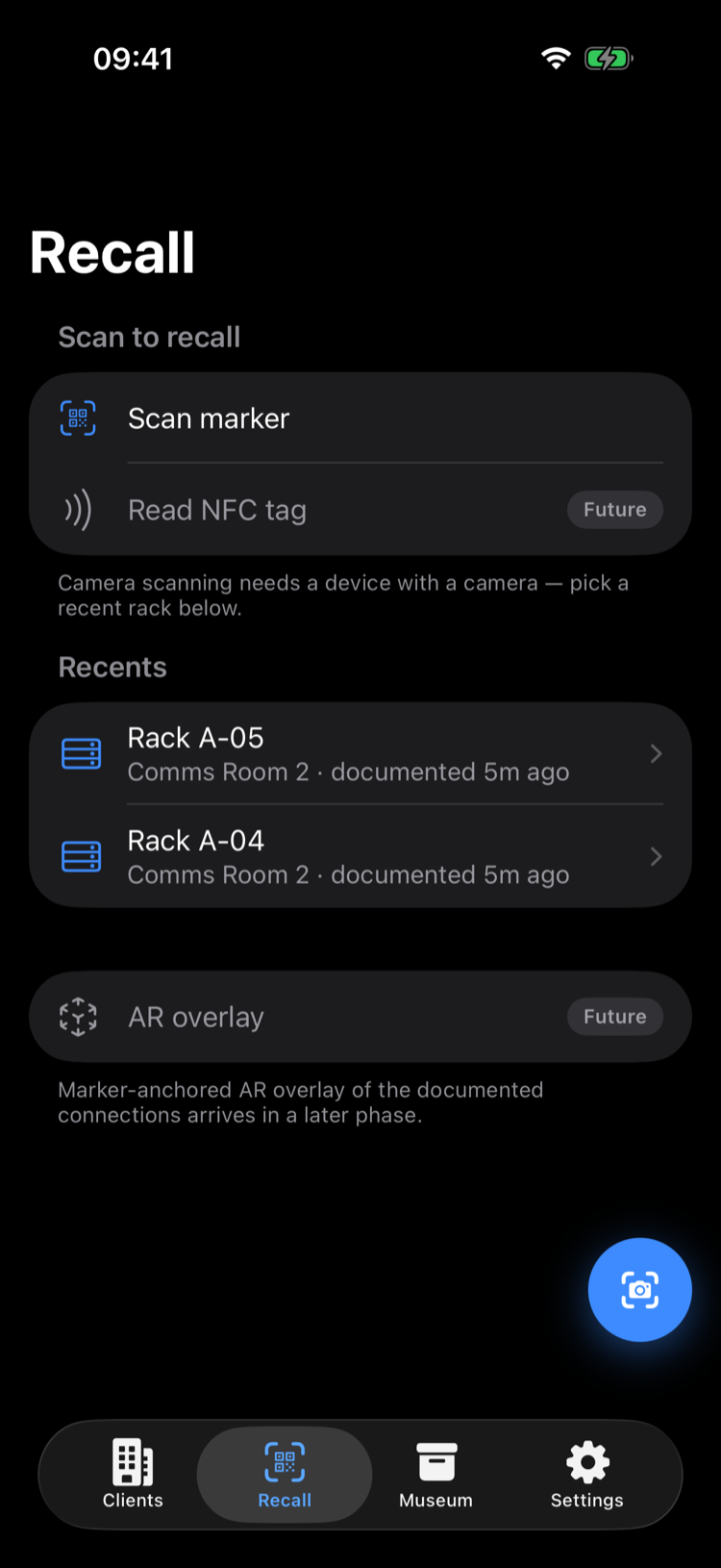Tap the floating camera scan button
The image size is (721, 1568).
640,1290
